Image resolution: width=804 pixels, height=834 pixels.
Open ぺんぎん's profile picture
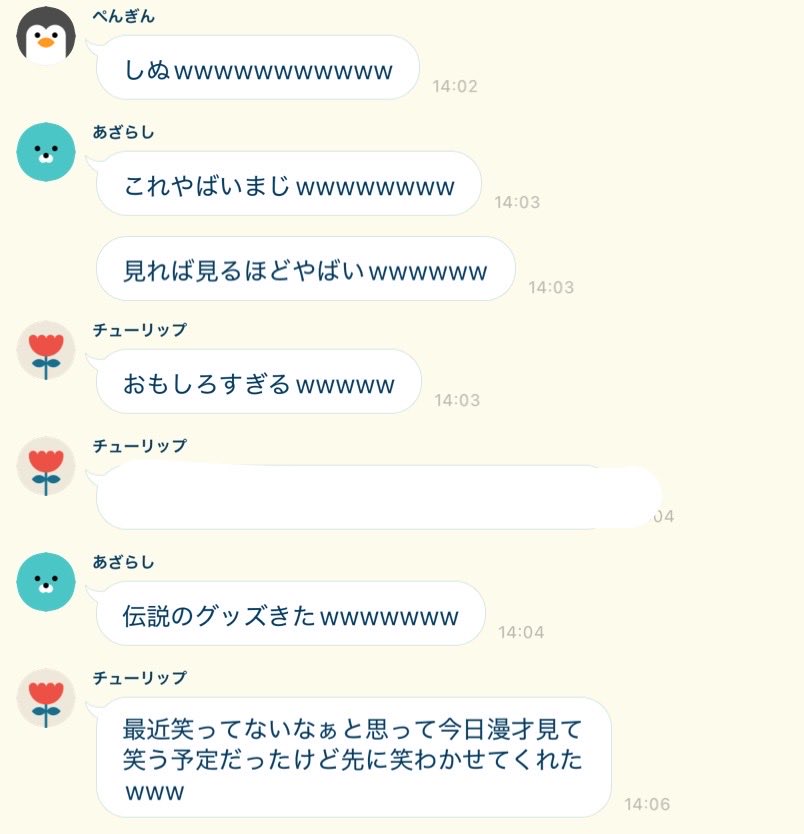[x=46, y=36]
